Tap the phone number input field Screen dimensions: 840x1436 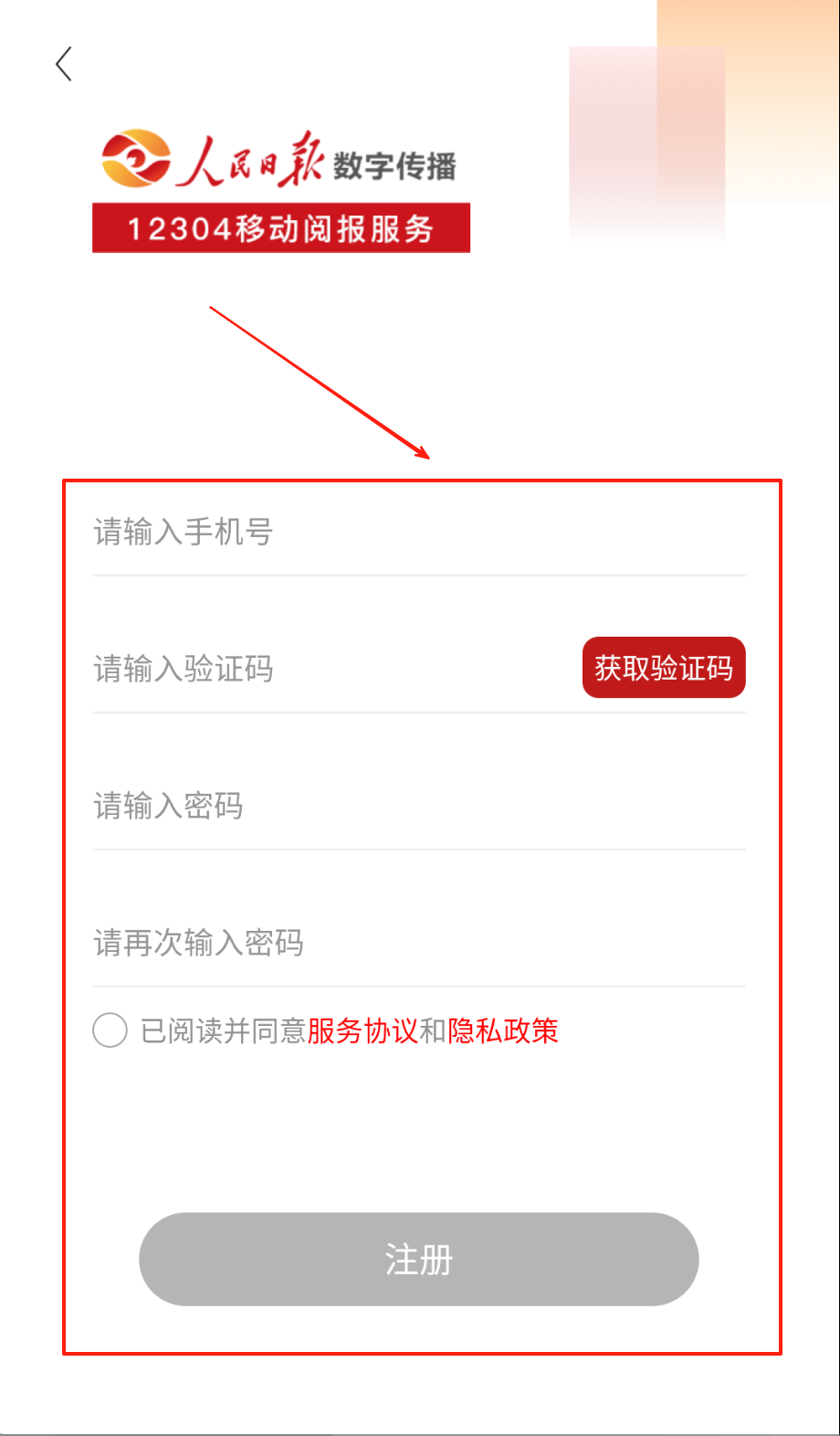click(365, 532)
